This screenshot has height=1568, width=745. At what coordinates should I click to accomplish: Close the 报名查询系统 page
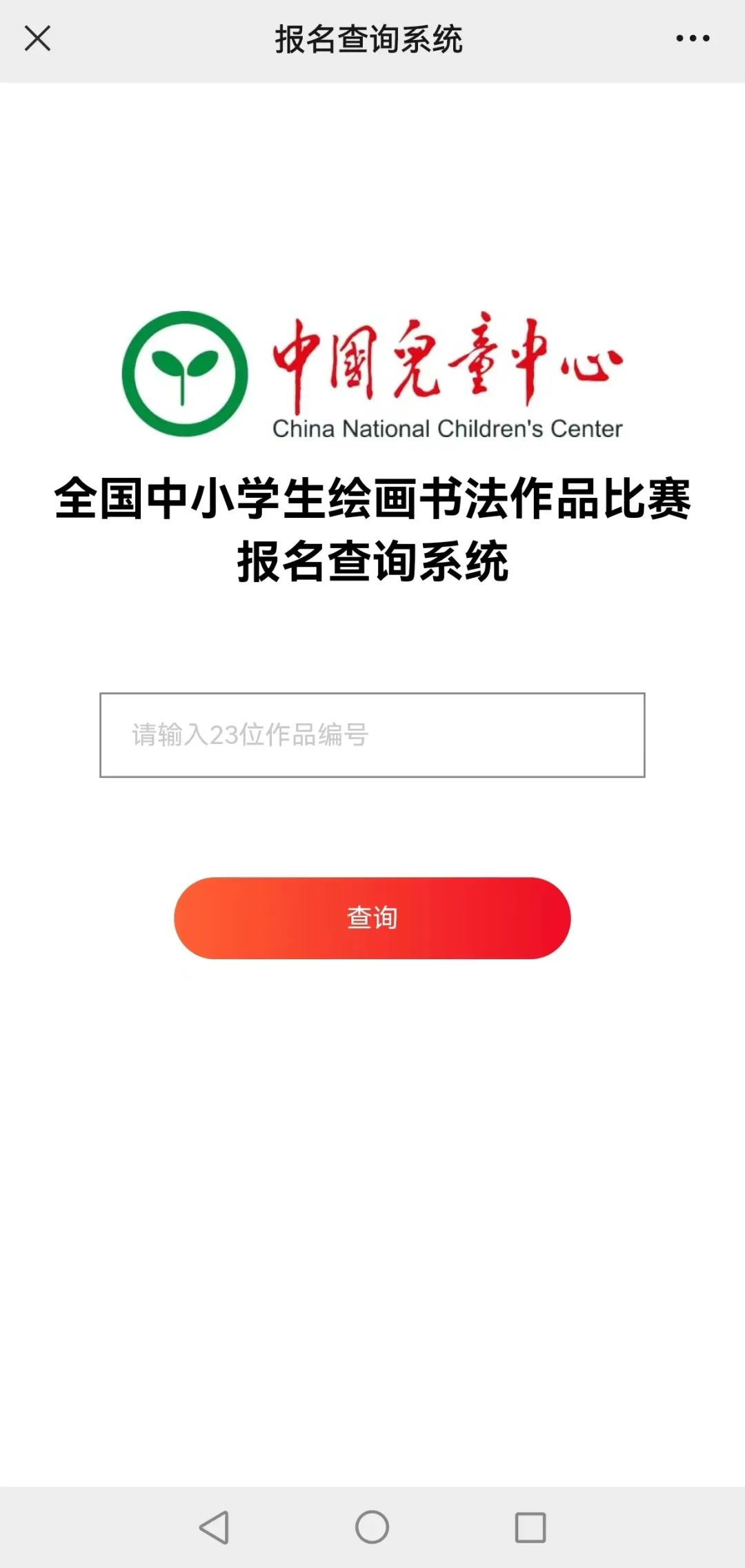tap(37, 39)
